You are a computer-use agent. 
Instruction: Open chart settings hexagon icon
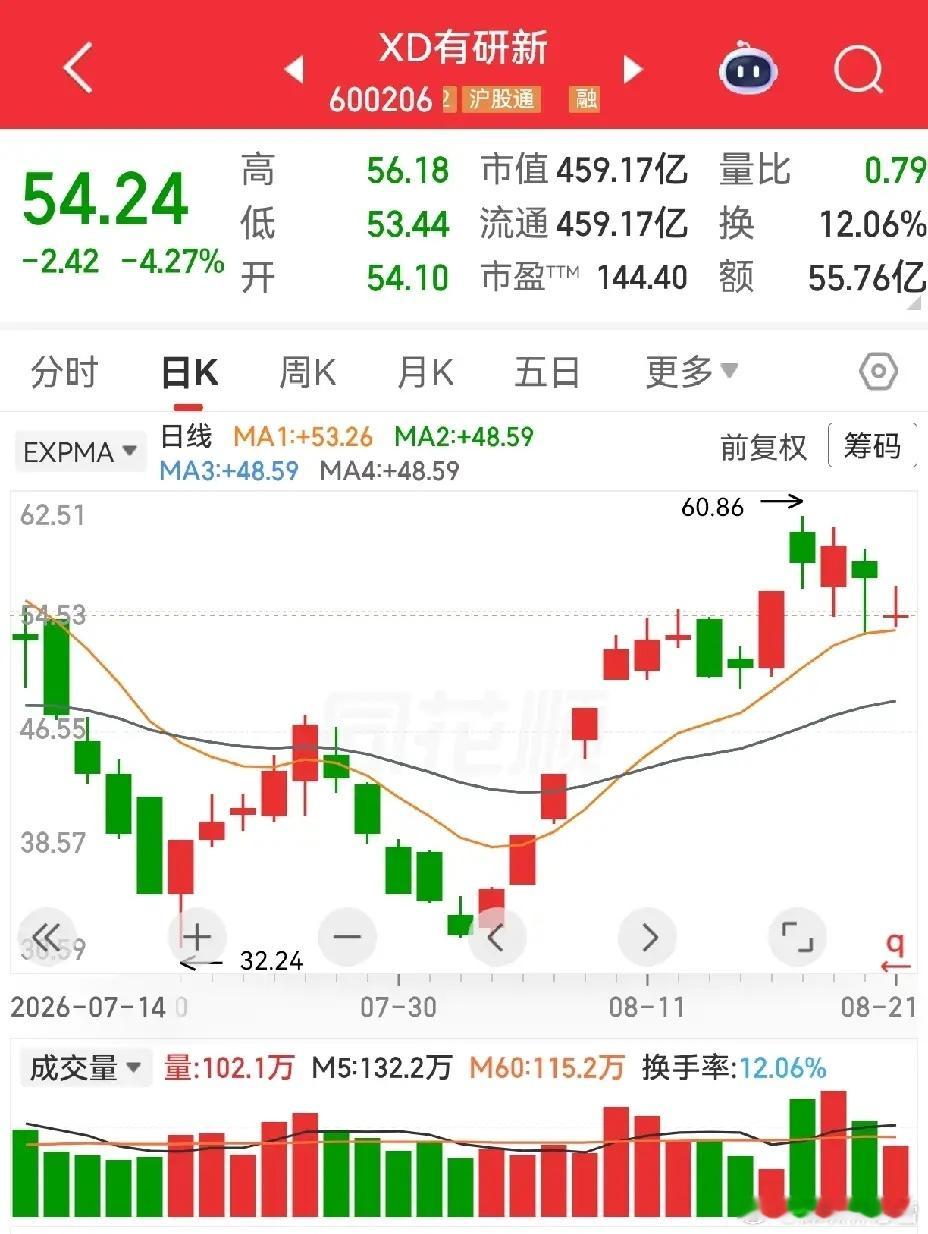coord(878,373)
